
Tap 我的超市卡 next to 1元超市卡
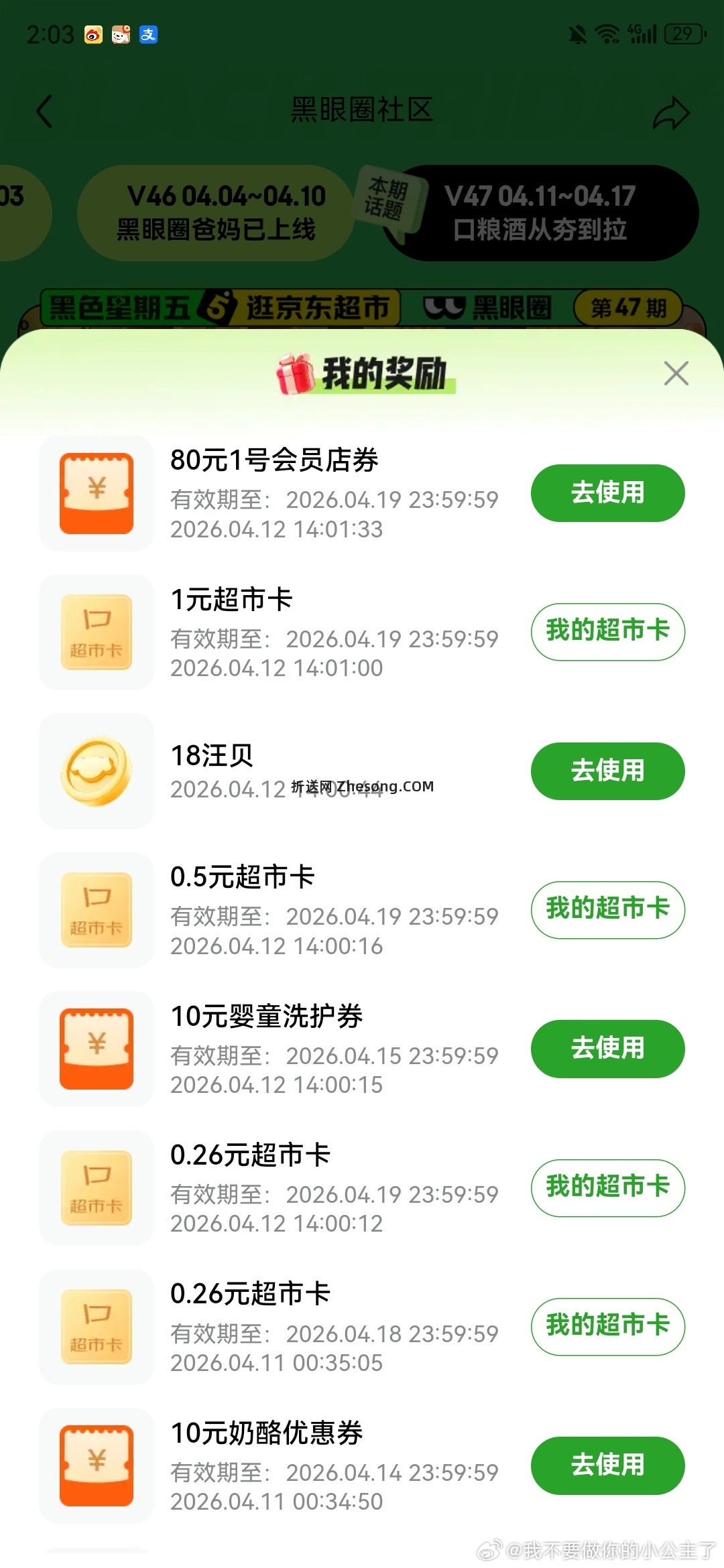point(607,631)
